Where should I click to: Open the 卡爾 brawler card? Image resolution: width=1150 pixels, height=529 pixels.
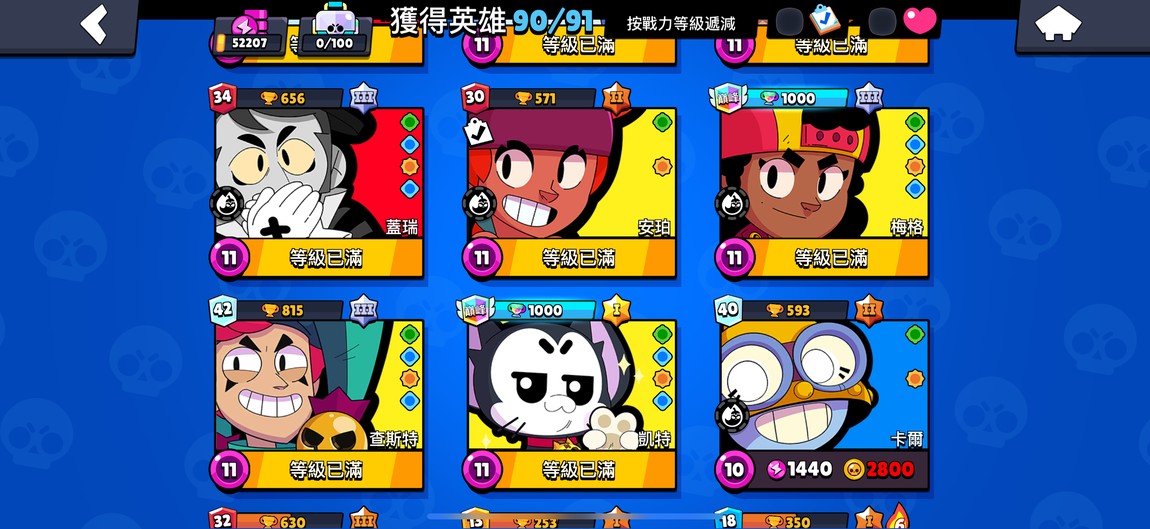[824, 387]
